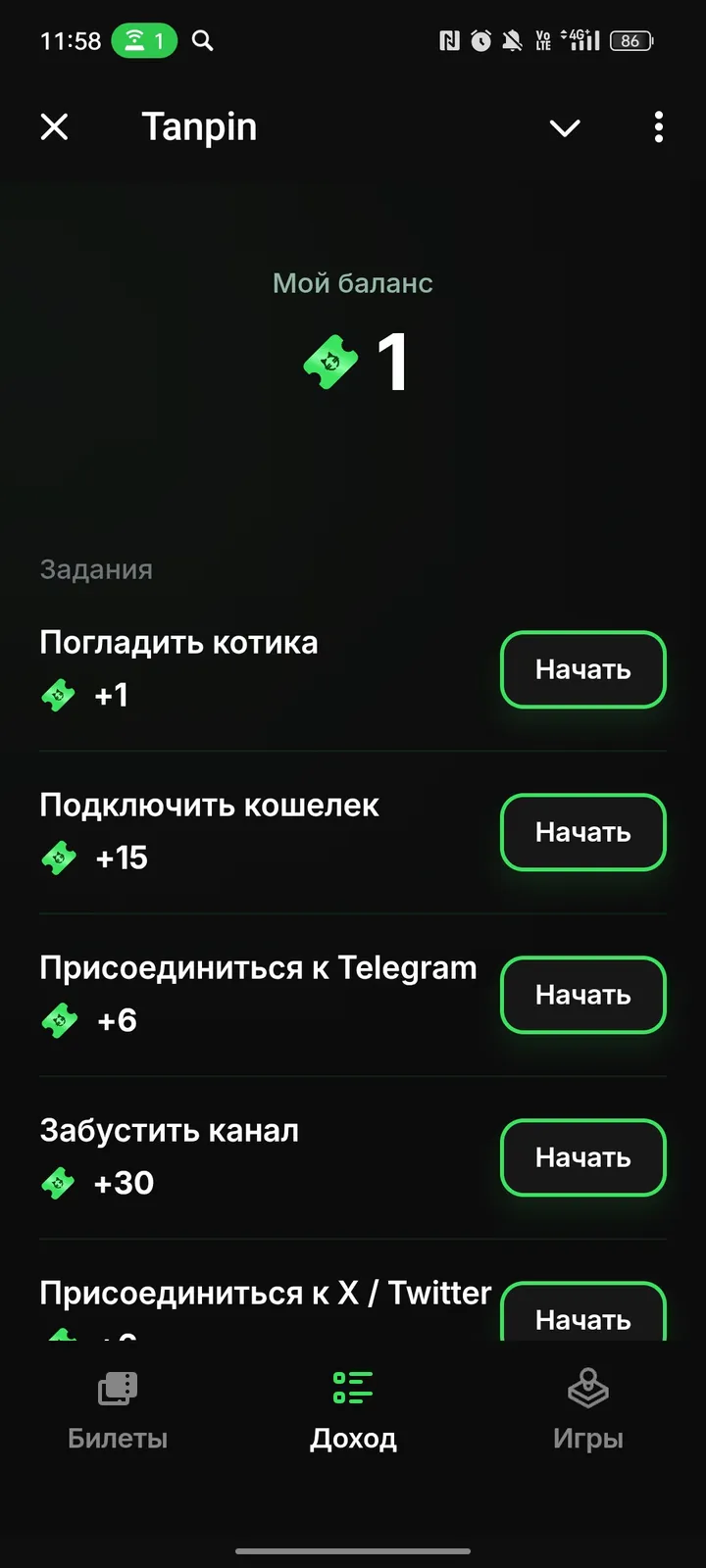Click the ticket icon near +15 reward
Viewport: 706px width, 1568px height.
click(57, 857)
